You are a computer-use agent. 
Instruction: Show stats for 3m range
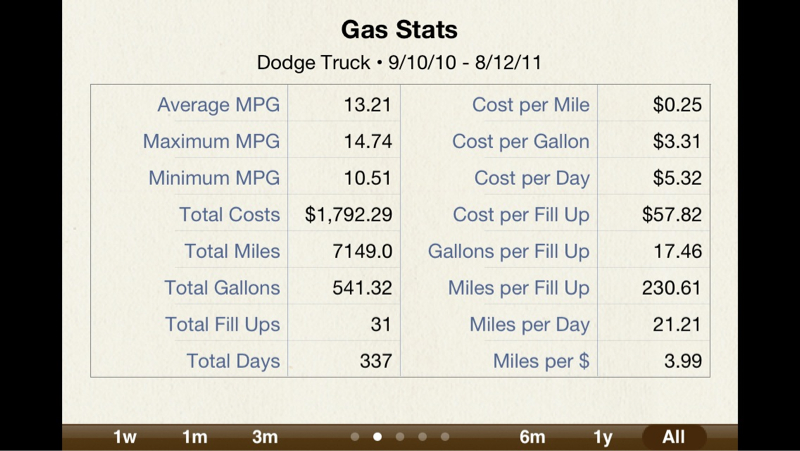tap(264, 437)
